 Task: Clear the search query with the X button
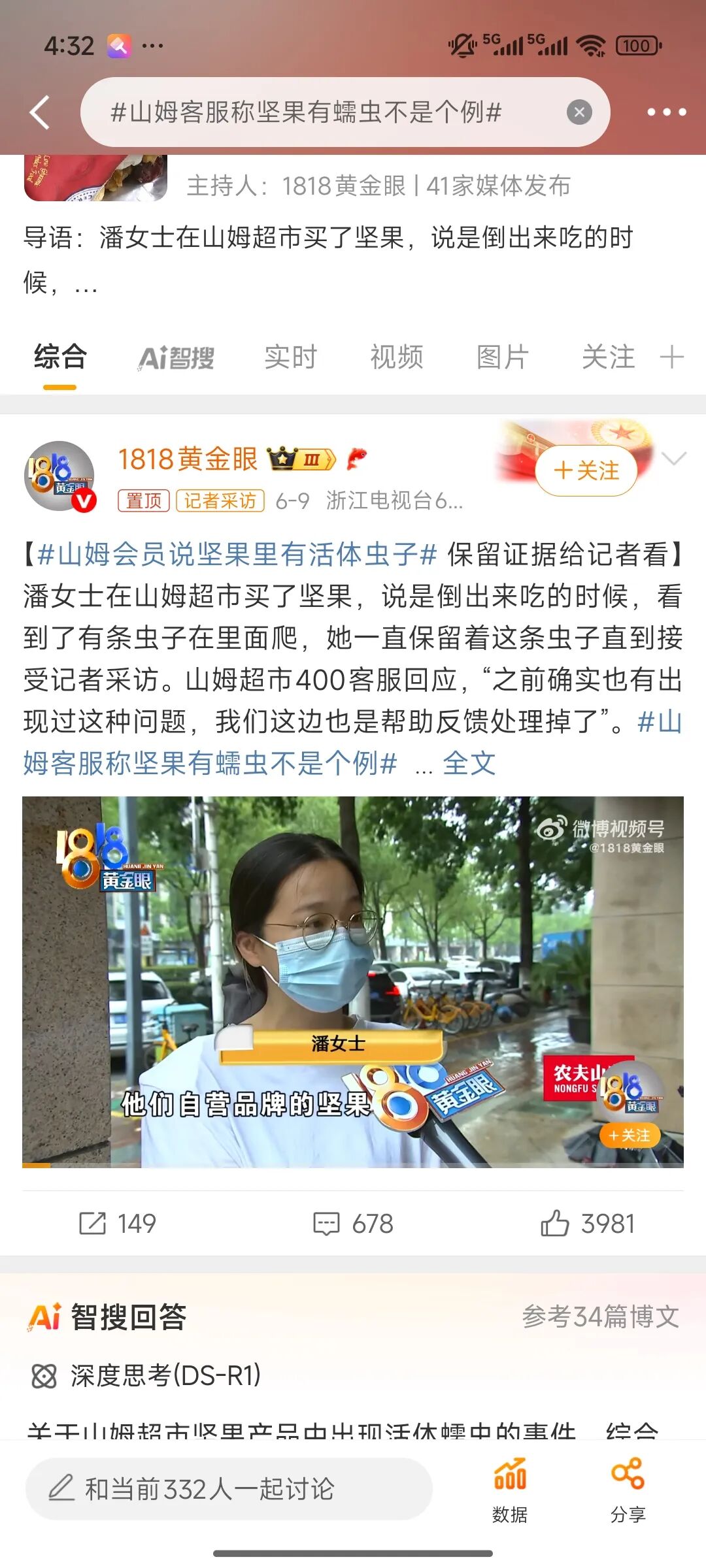point(579,112)
